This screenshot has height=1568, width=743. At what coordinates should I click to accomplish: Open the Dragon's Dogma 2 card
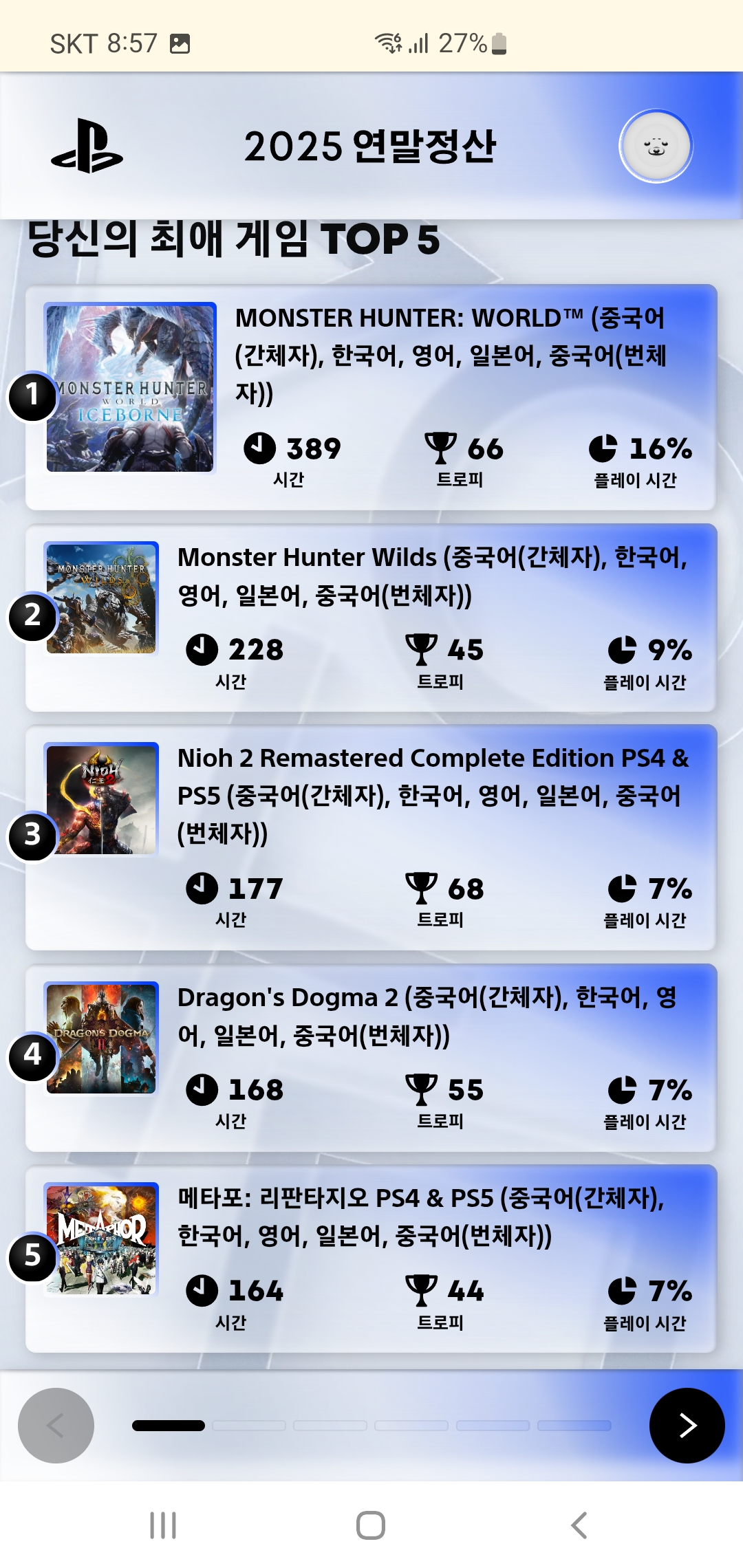coord(370,1057)
